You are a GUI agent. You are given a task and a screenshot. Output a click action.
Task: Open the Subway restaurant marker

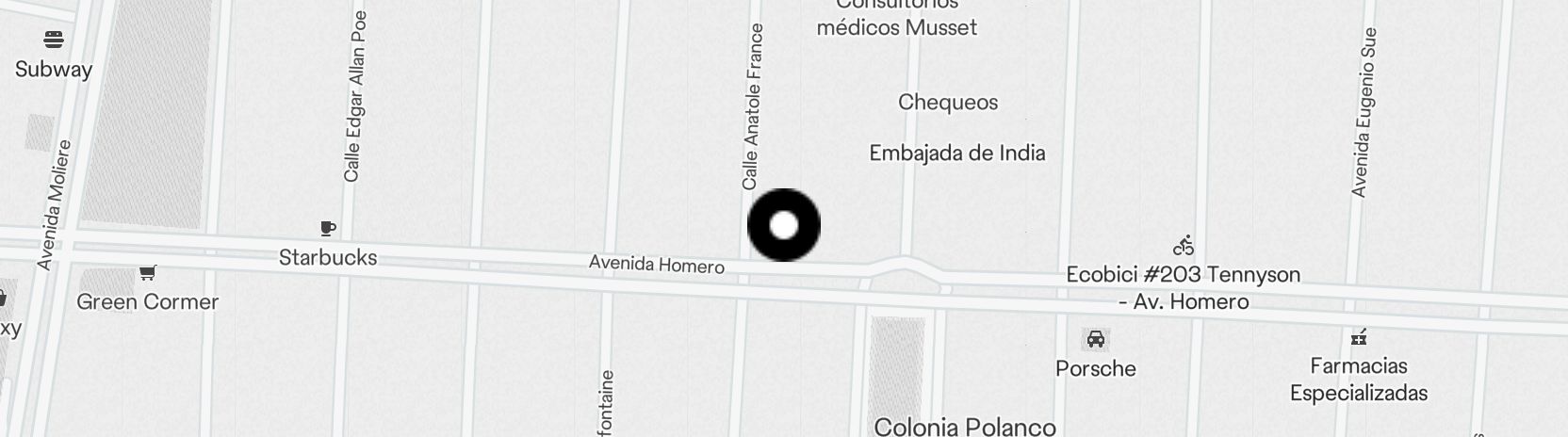pyautogui.click(x=54, y=40)
